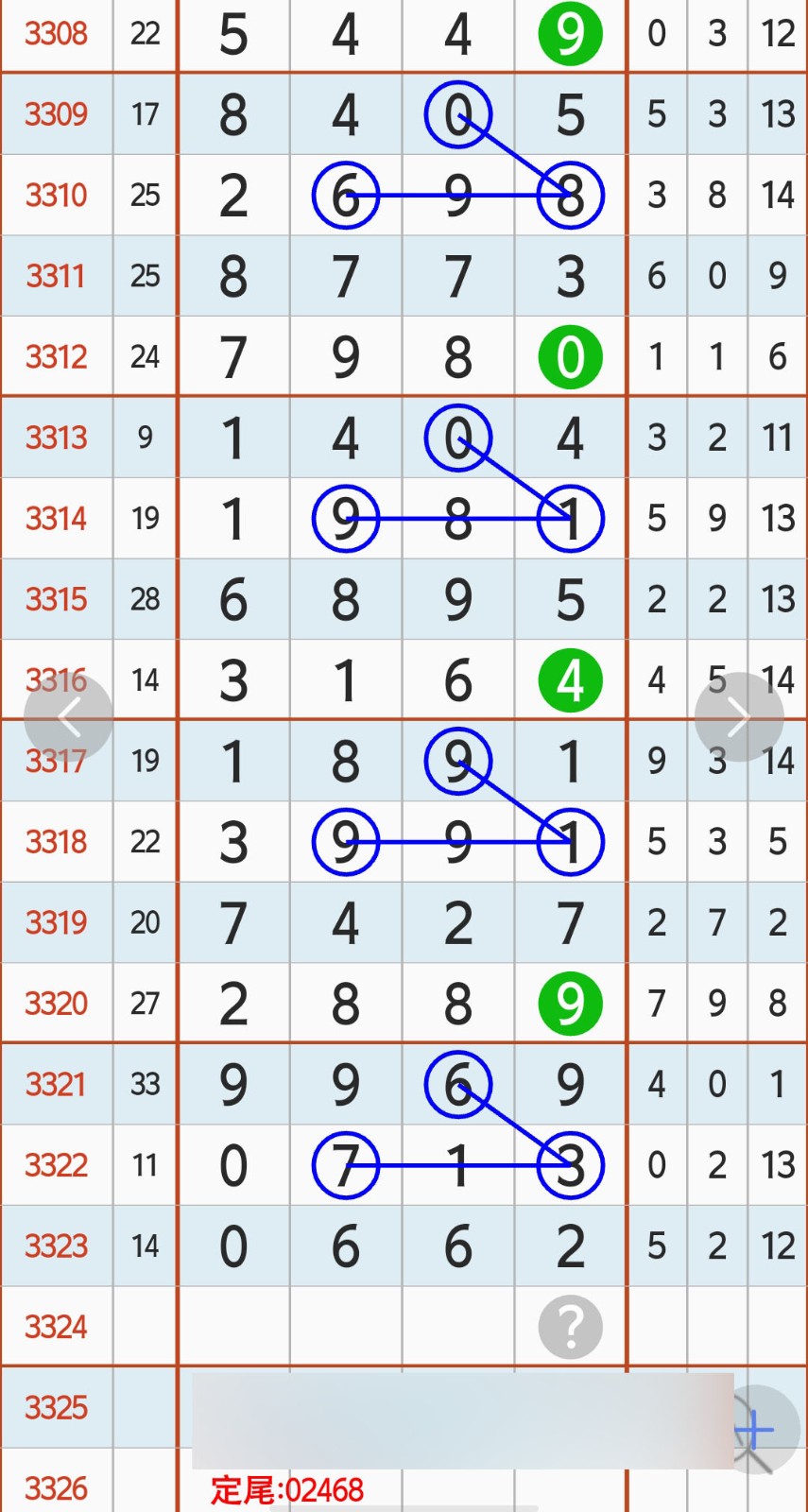The height and width of the screenshot is (1512, 808).
Task: Expand the next page with the right chevron arrow
Action: tap(740, 716)
